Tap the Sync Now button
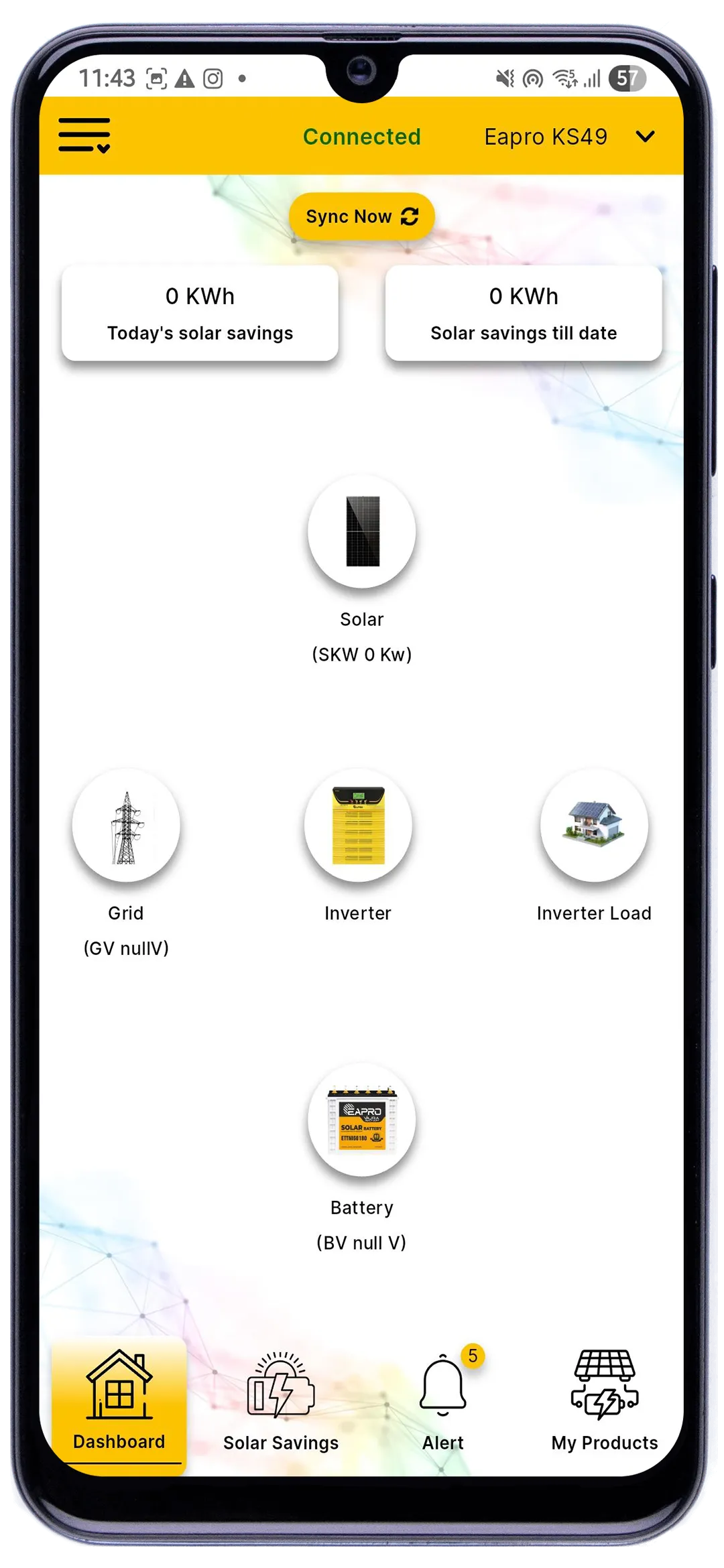The width and height of the screenshot is (724, 1568). pyautogui.click(x=362, y=216)
